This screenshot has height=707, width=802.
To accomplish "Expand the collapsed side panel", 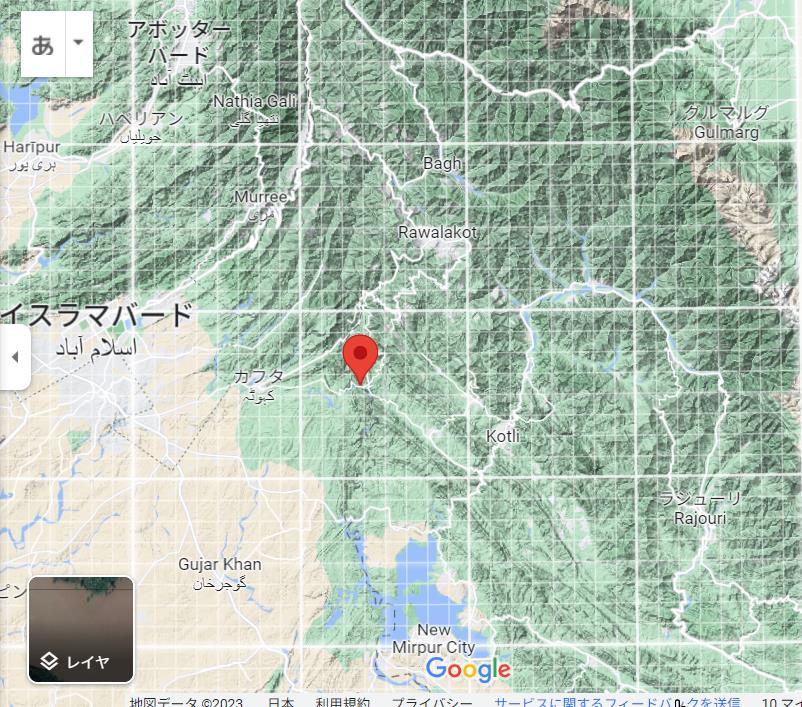I will click(14, 357).
